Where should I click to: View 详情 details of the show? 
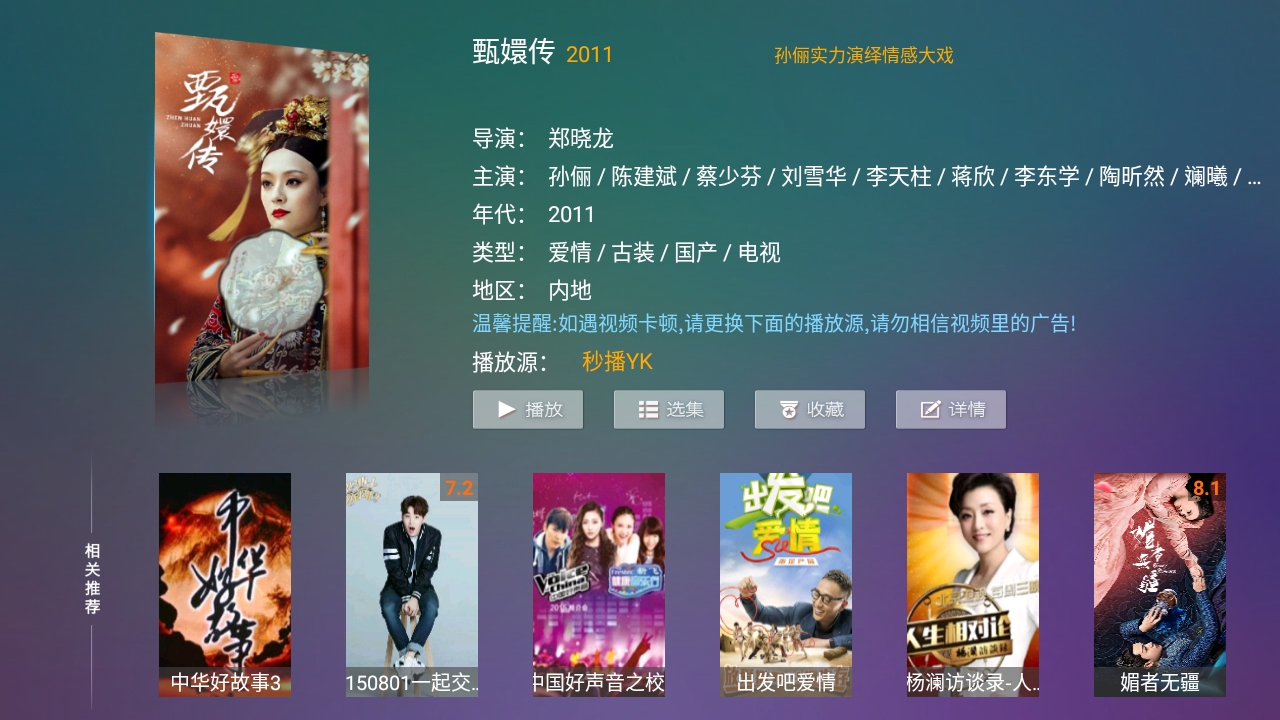point(951,409)
